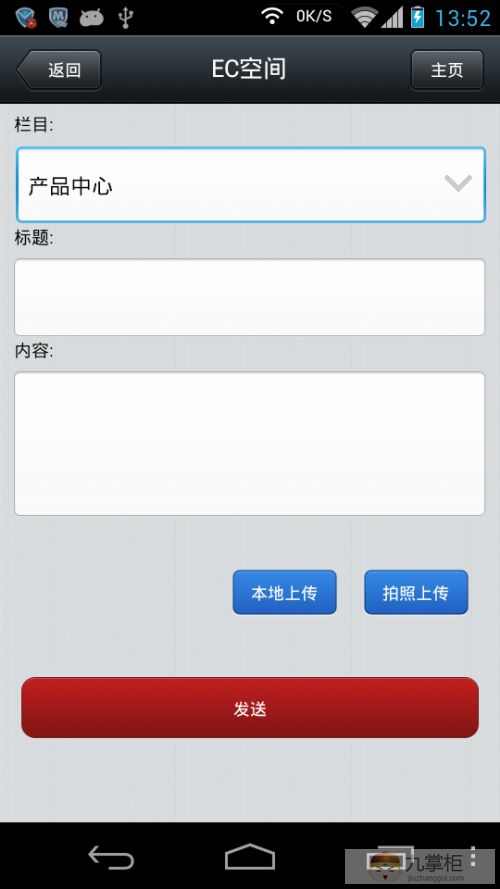The width and height of the screenshot is (500, 889).
Task: Focus the 标题 title field
Action: coord(249,297)
